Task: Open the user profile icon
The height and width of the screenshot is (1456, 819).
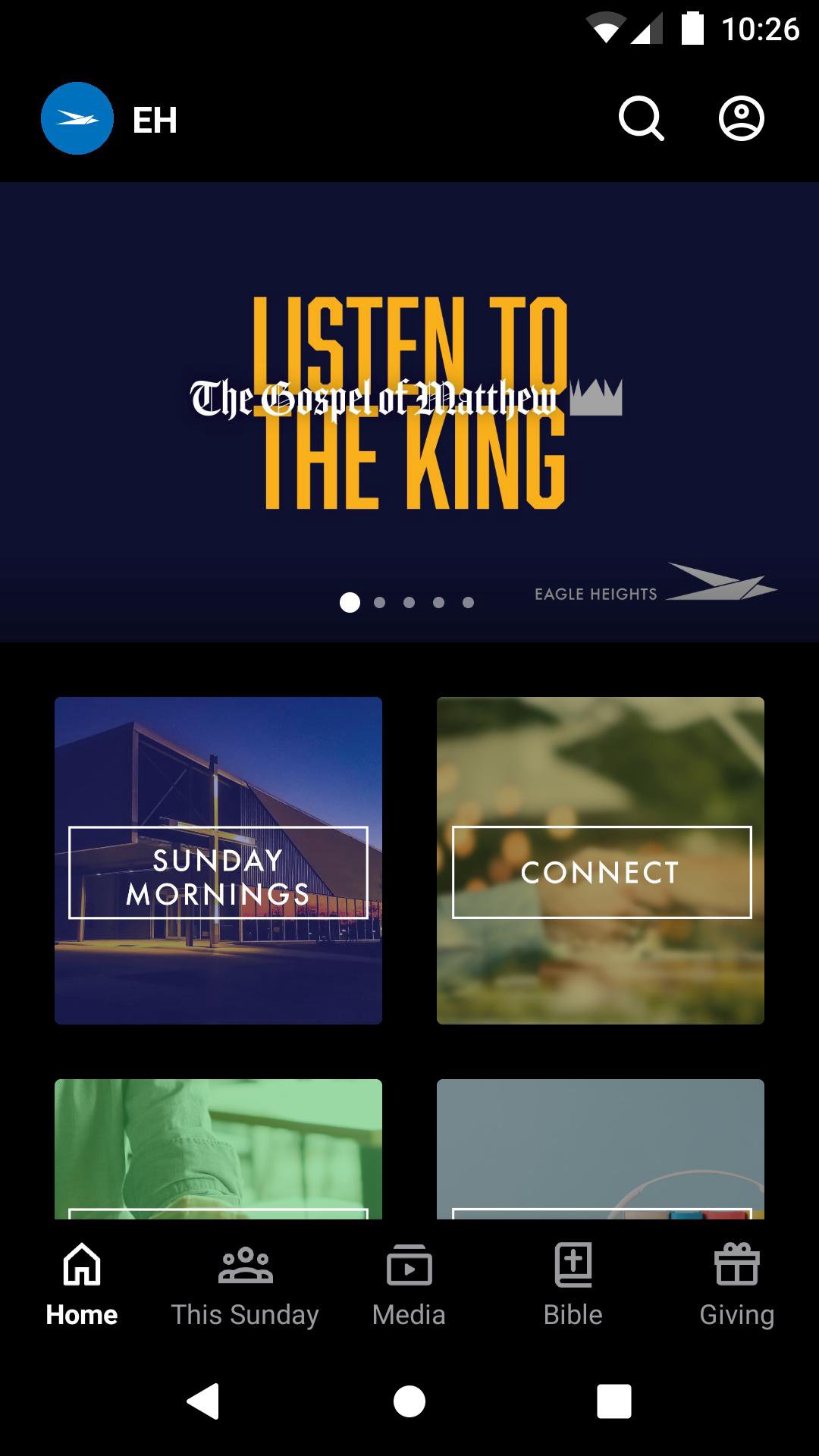Action: coord(741,119)
